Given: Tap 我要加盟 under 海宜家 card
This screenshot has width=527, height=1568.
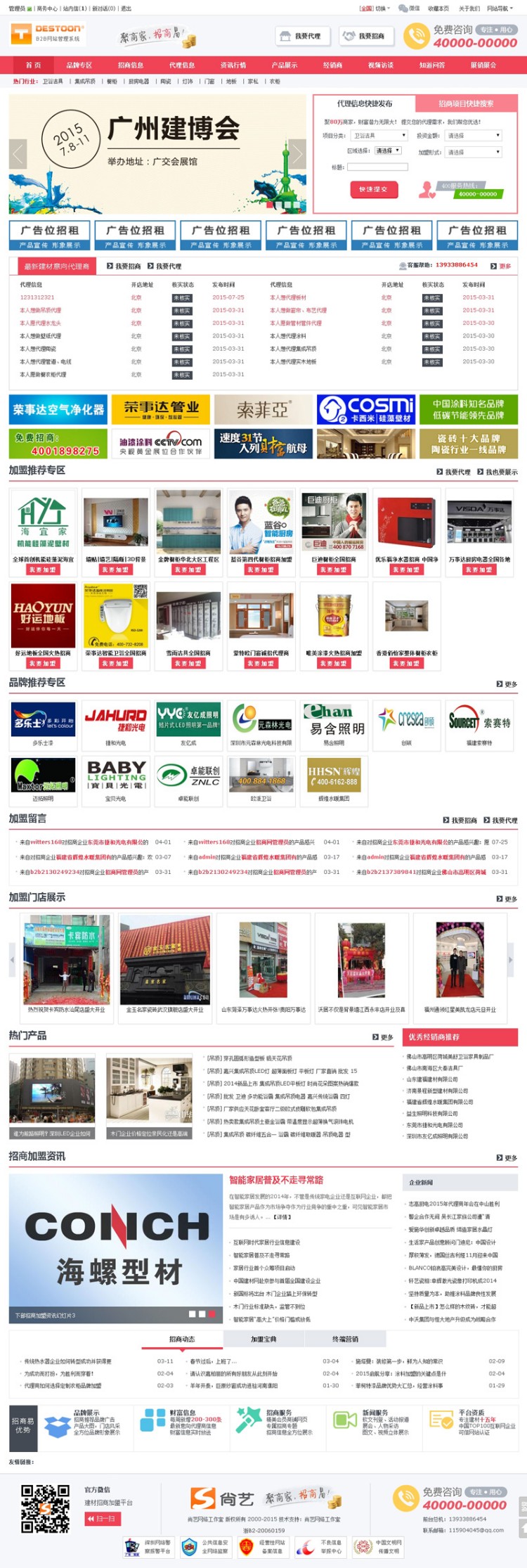Looking at the screenshot, I should 43,570.
